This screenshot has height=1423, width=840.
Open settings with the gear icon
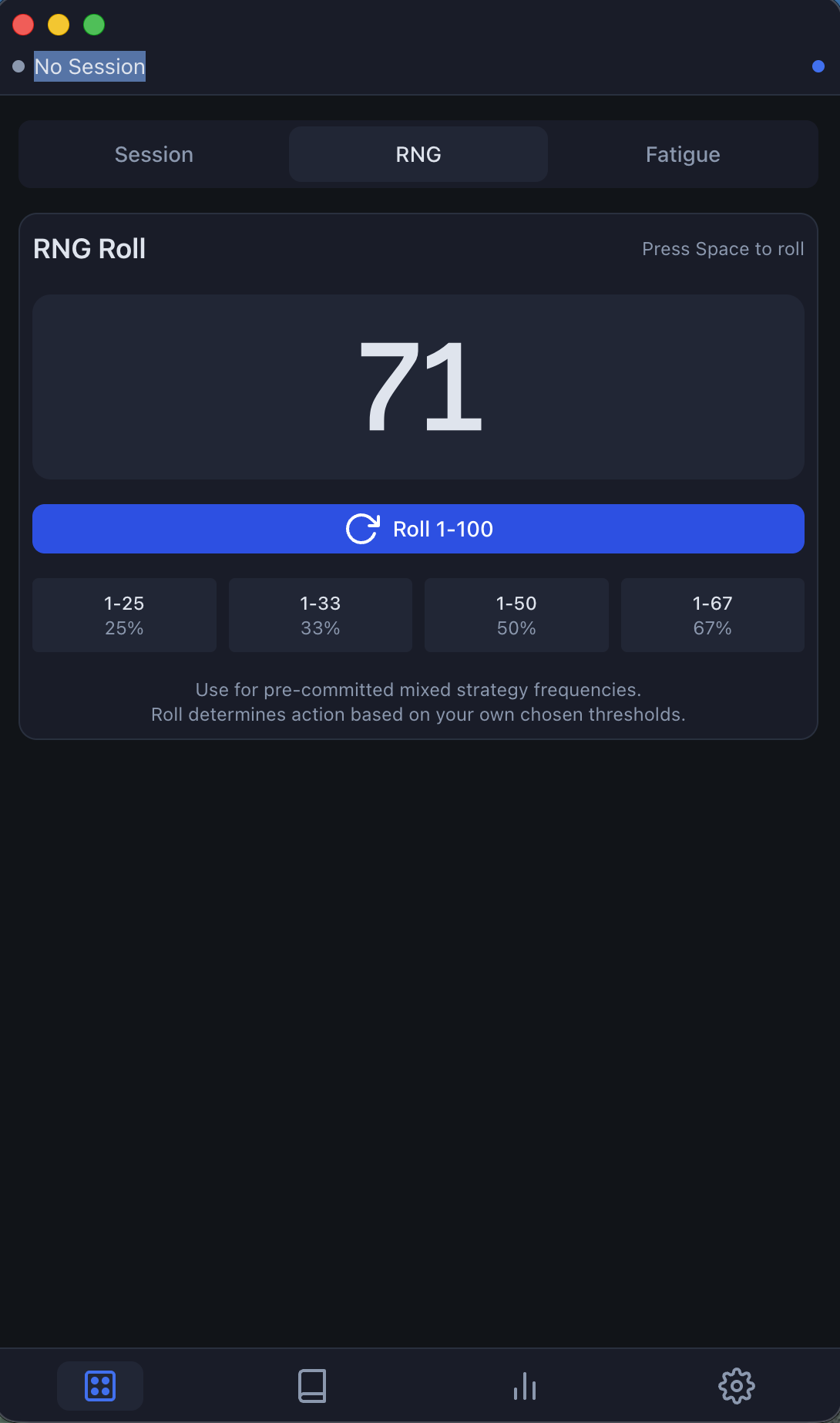pyautogui.click(x=737, y=1386)
